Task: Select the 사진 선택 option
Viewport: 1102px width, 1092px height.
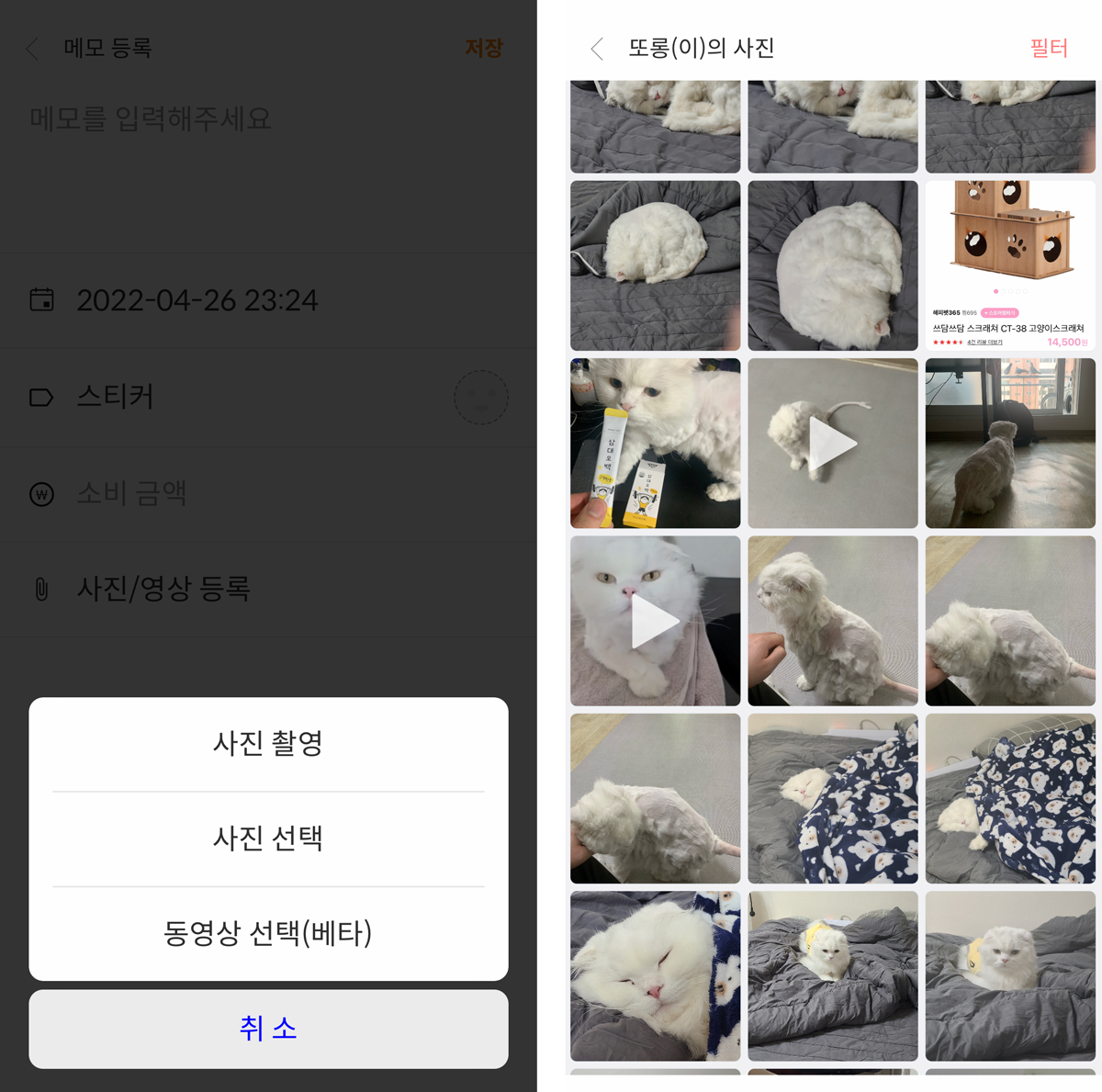Action: (x=268, y=839)
